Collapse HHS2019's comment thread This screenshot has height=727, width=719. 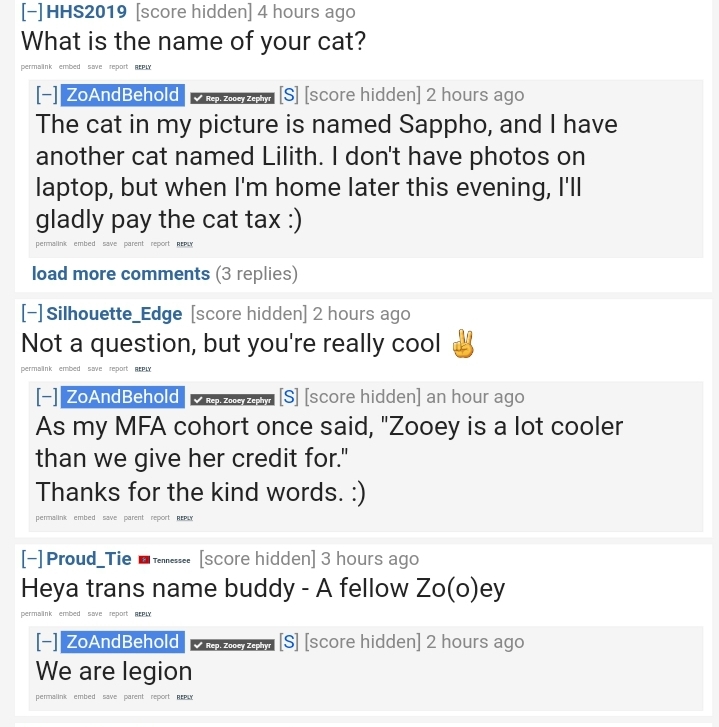point(32,12)
